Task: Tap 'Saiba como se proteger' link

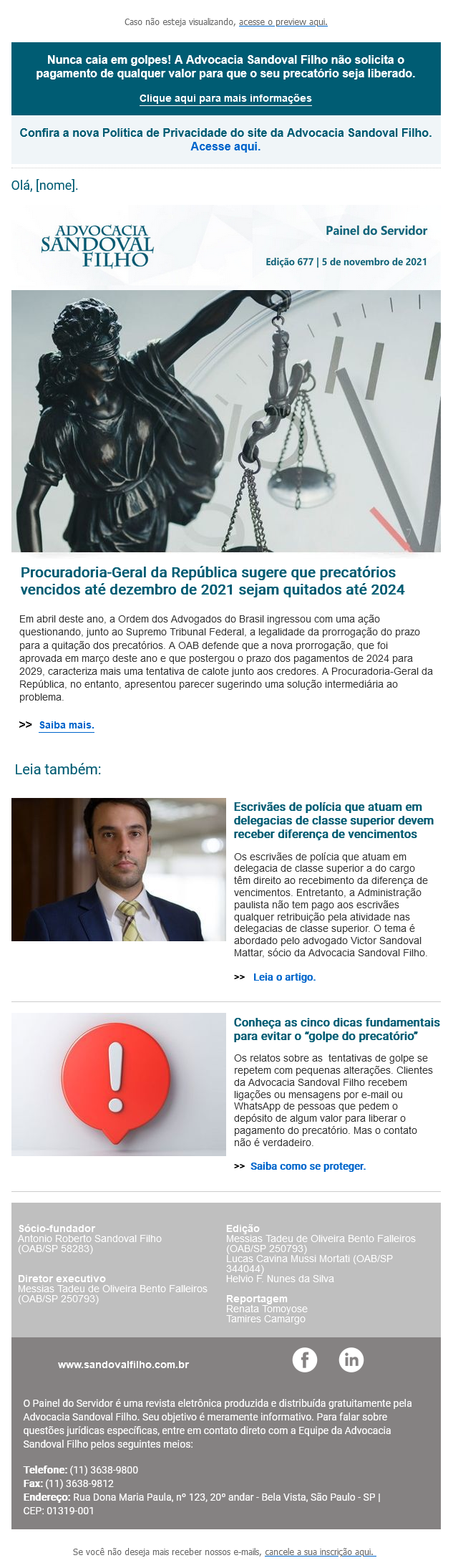Action: click(x=308, y=1166)
